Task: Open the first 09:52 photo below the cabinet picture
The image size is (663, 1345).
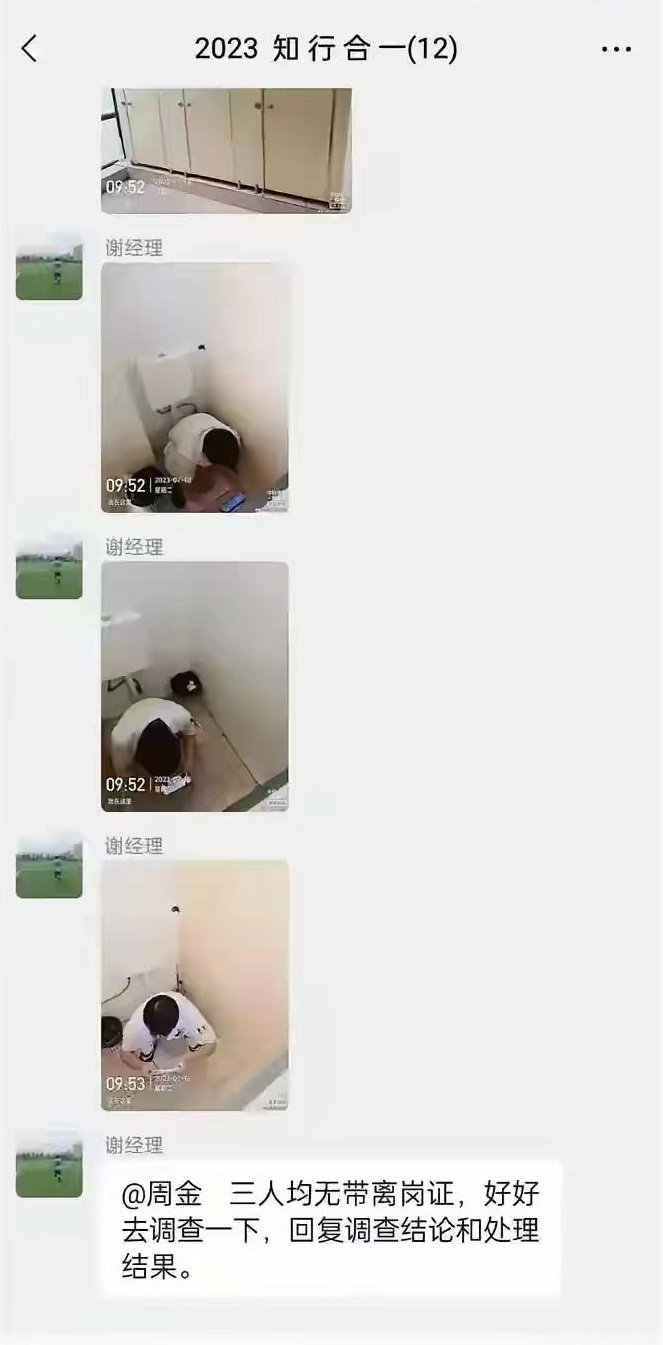Action: coord(195,388)
